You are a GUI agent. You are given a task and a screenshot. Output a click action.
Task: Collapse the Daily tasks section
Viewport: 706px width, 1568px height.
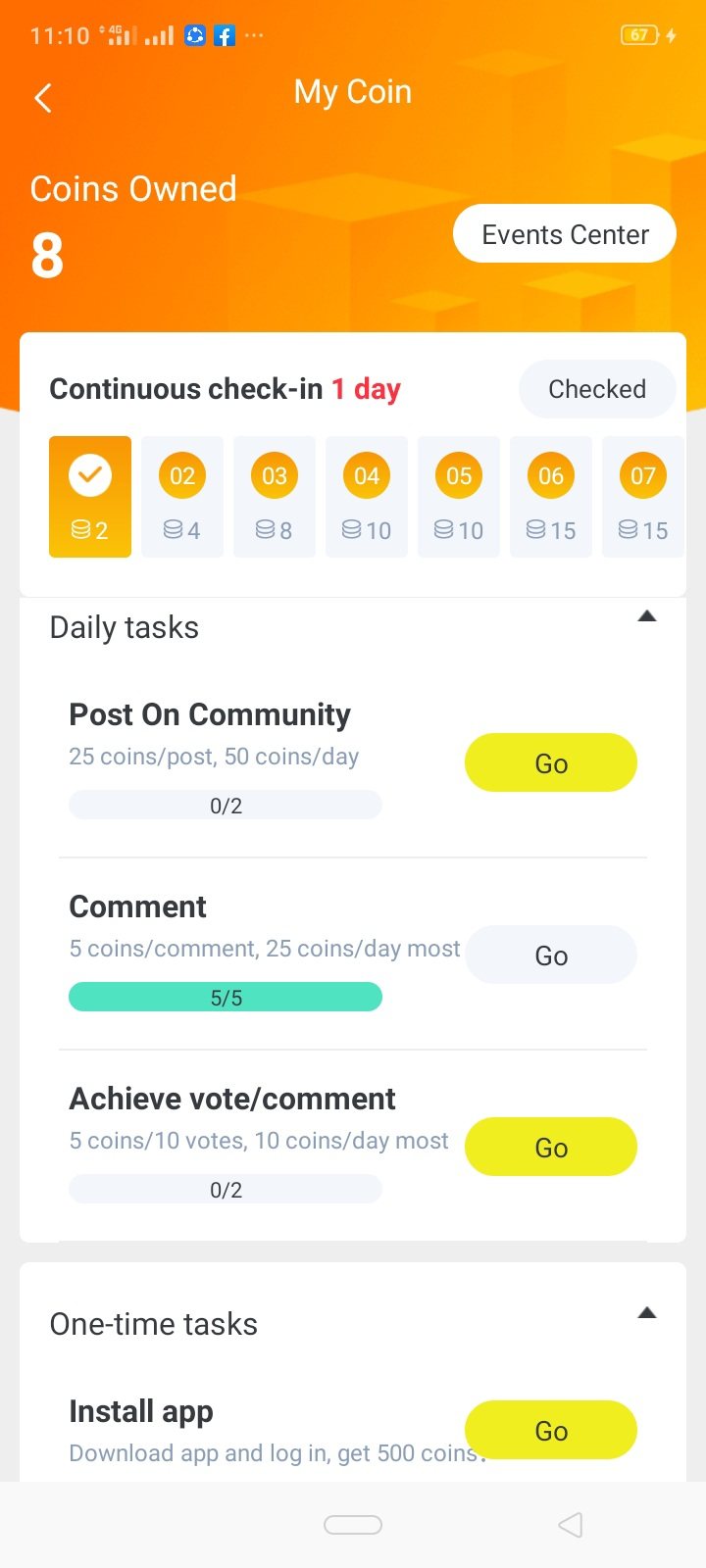(x=646, y=617)
